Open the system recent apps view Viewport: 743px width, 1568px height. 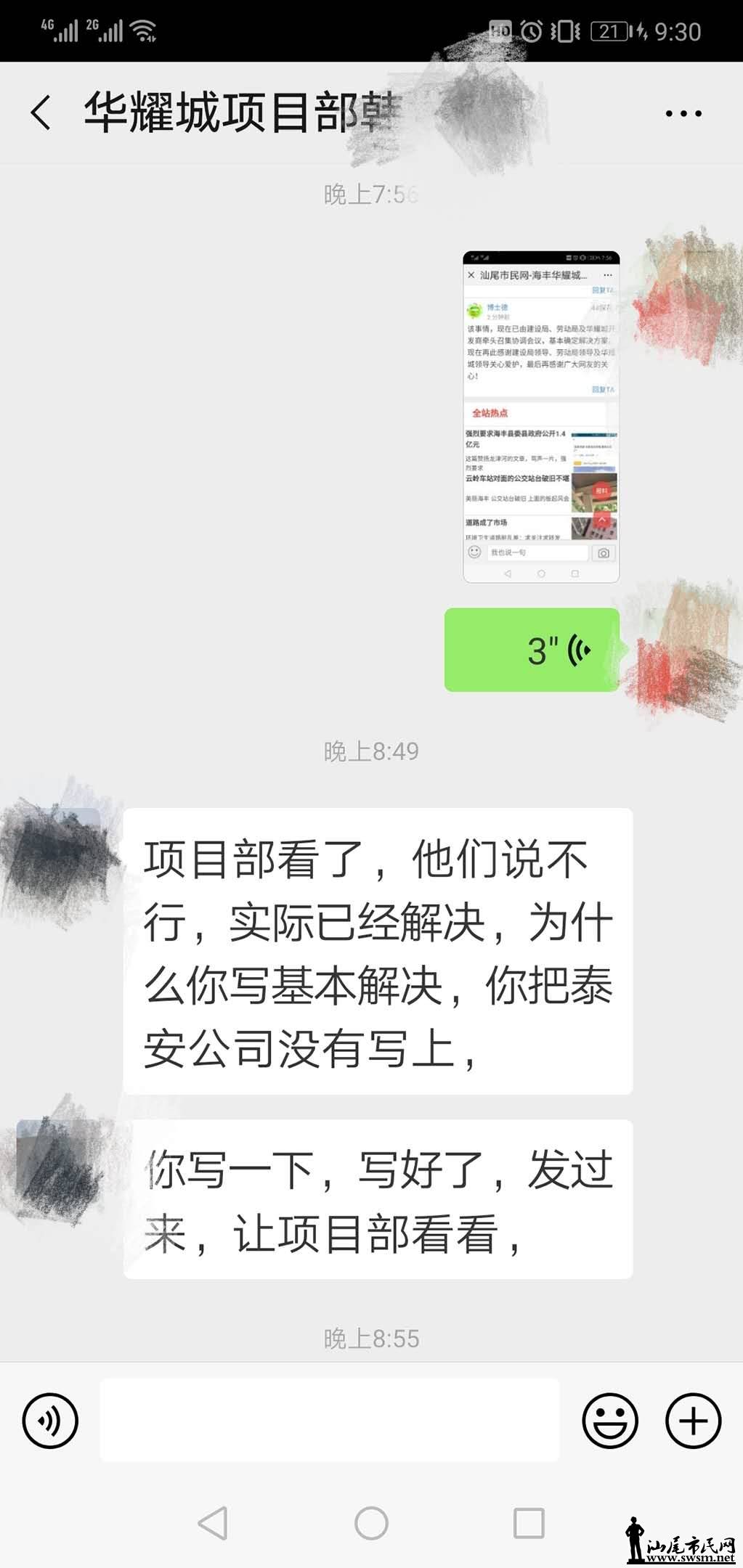point(529,1524)
